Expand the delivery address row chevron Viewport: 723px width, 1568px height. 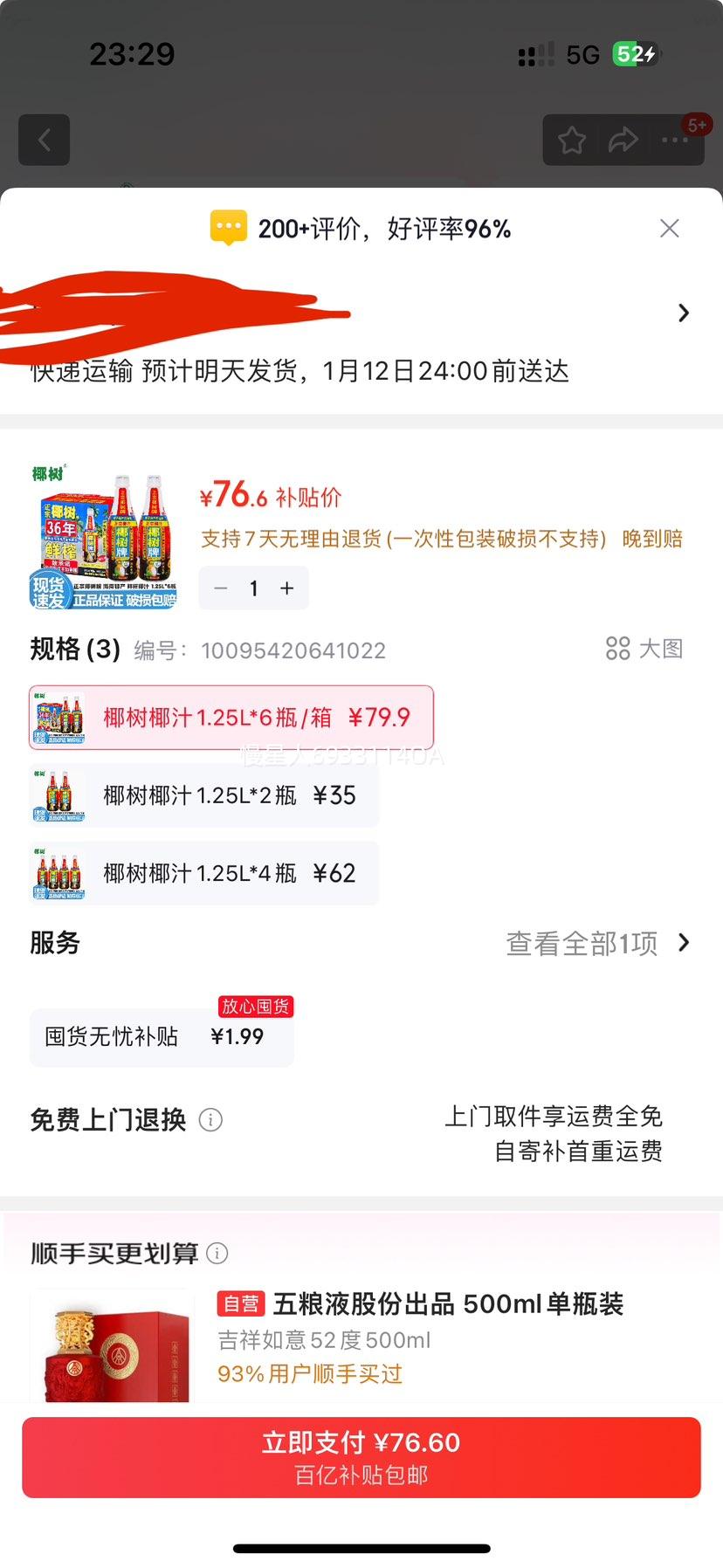coord(684,313)
